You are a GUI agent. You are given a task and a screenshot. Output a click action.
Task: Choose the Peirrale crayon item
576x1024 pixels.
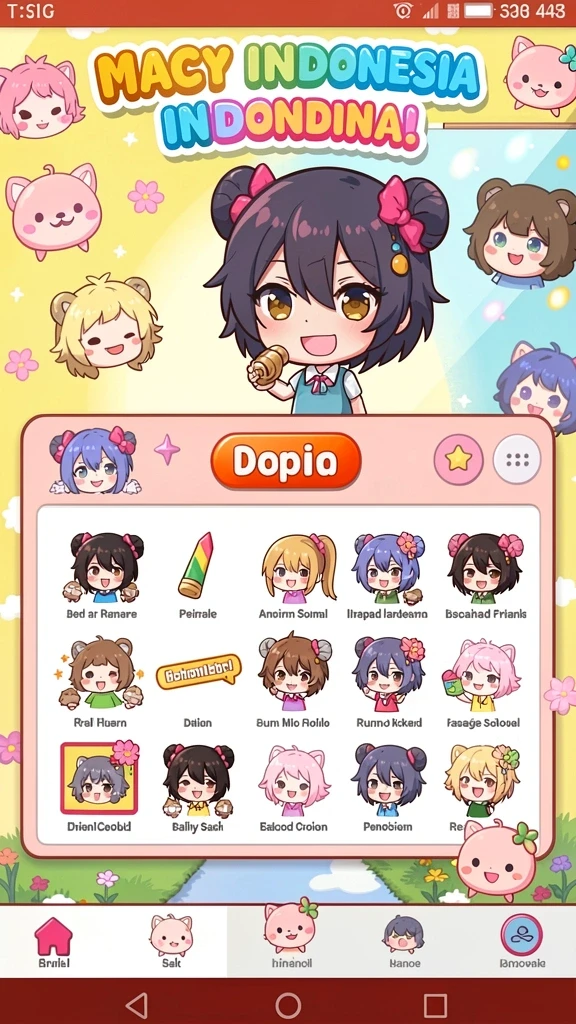pyautogui.click(x=197, y=575)
